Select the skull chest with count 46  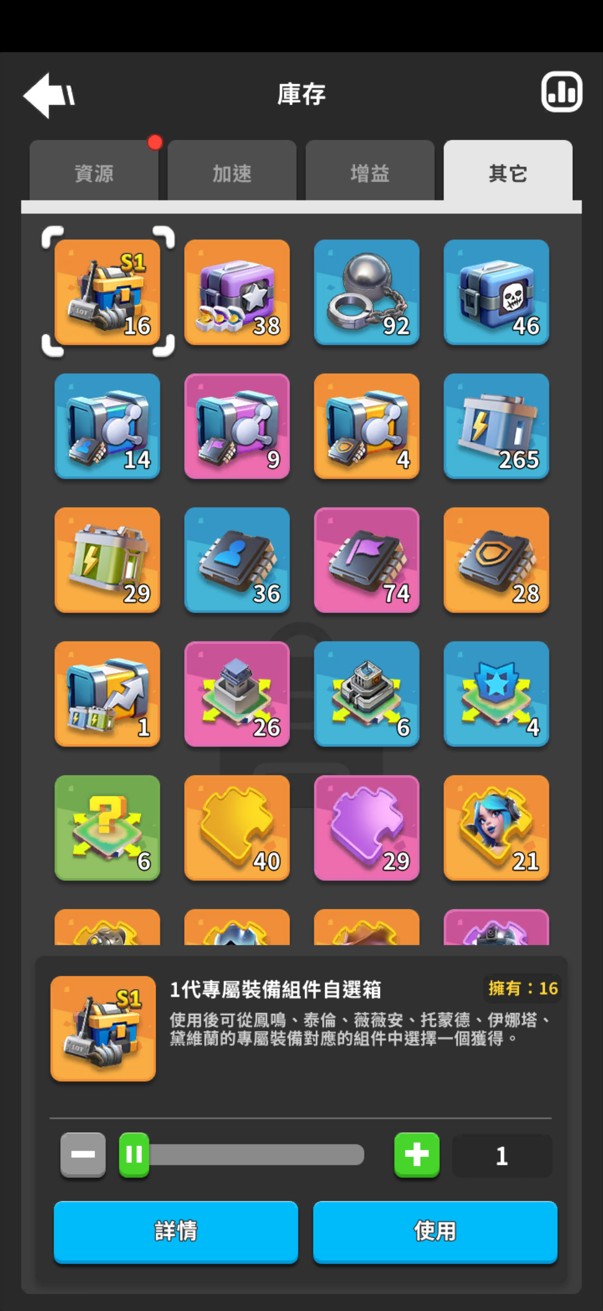[x=497, y=292]
